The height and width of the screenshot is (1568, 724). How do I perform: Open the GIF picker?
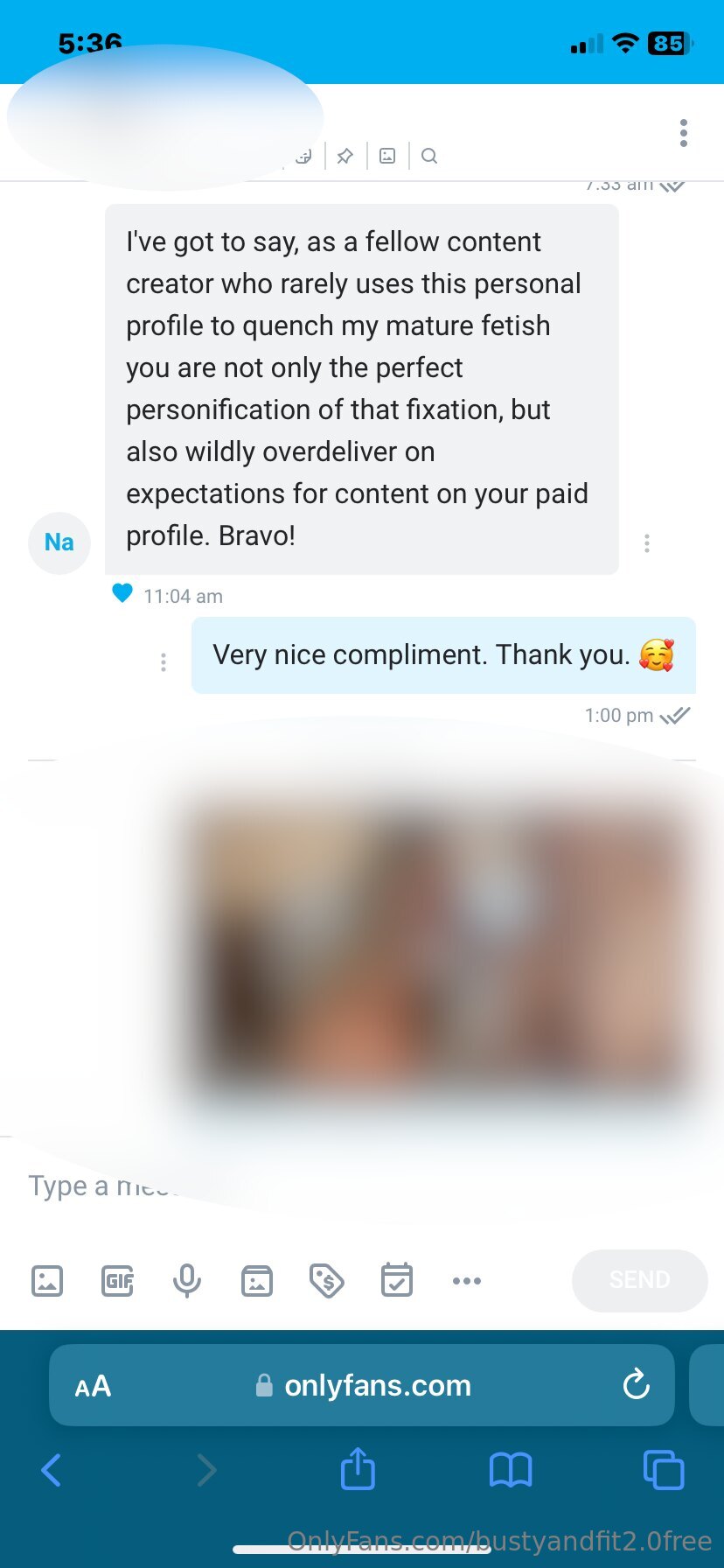(117, 1281)
